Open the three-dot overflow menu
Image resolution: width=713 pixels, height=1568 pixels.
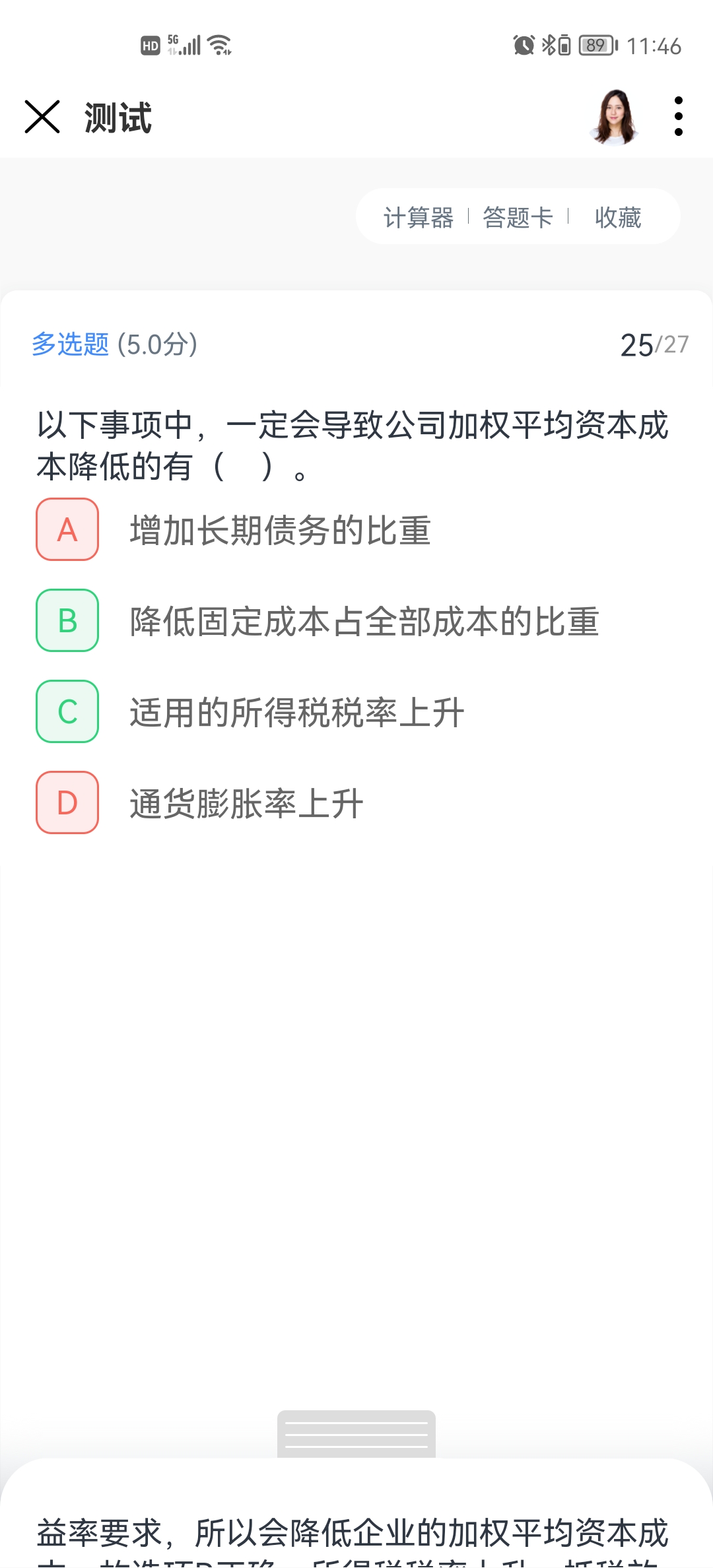coord(678,117)
